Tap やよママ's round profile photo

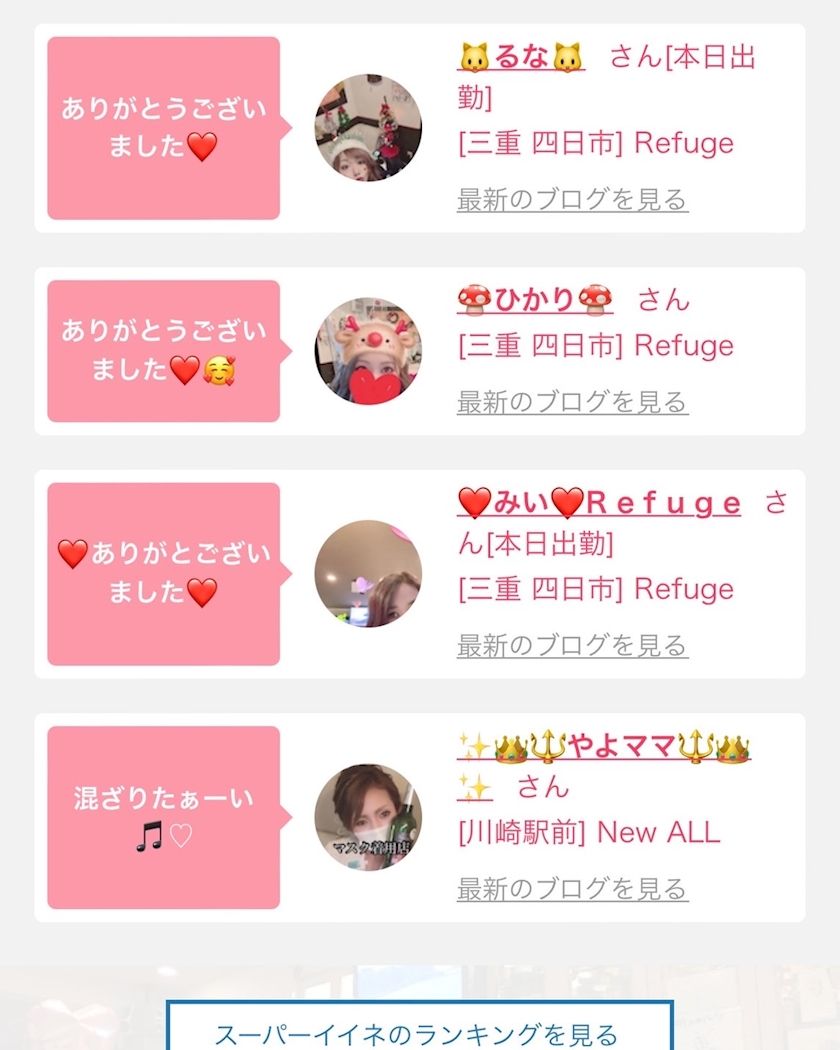tap(368, 818)
